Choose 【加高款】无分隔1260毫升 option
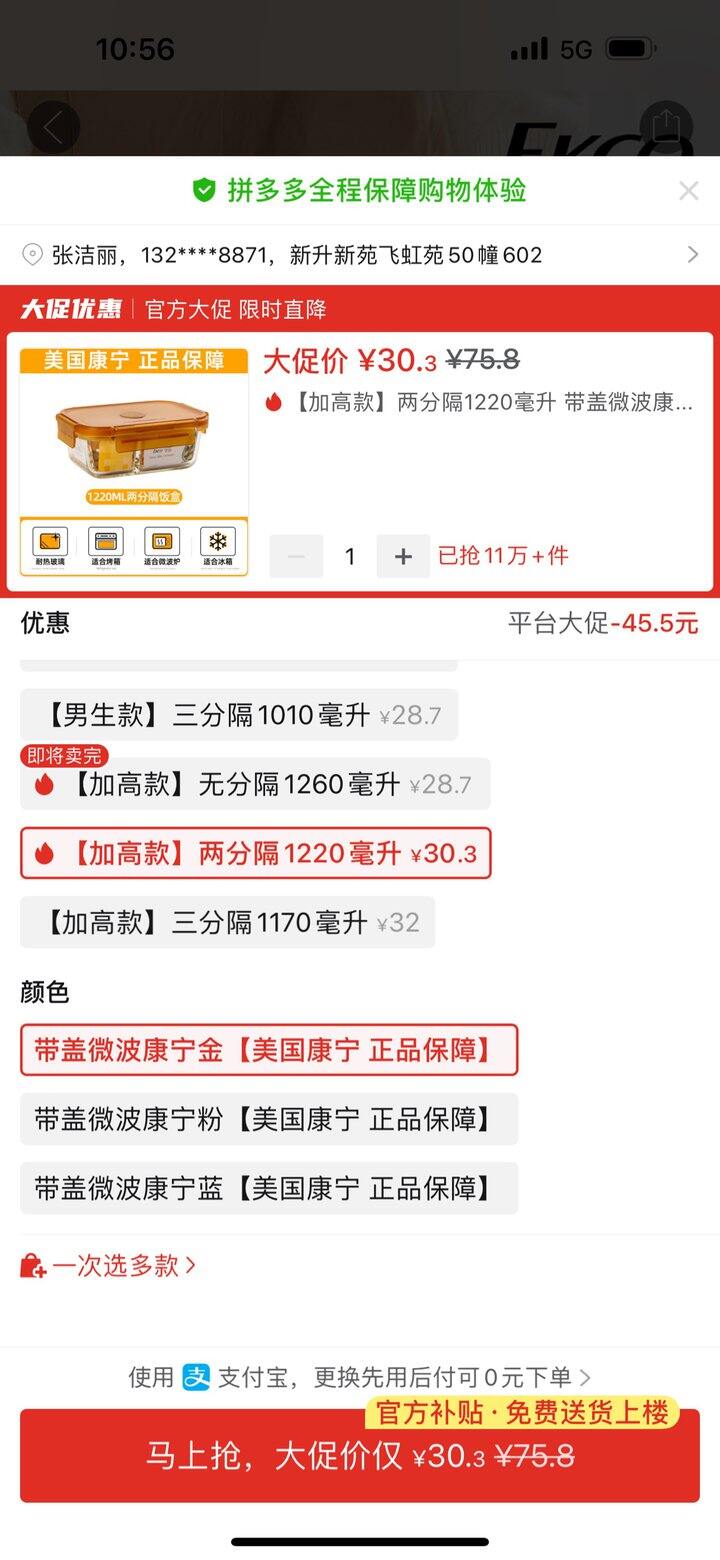The width and height of the screenshot is (720, 1560). tap(255, 784)
